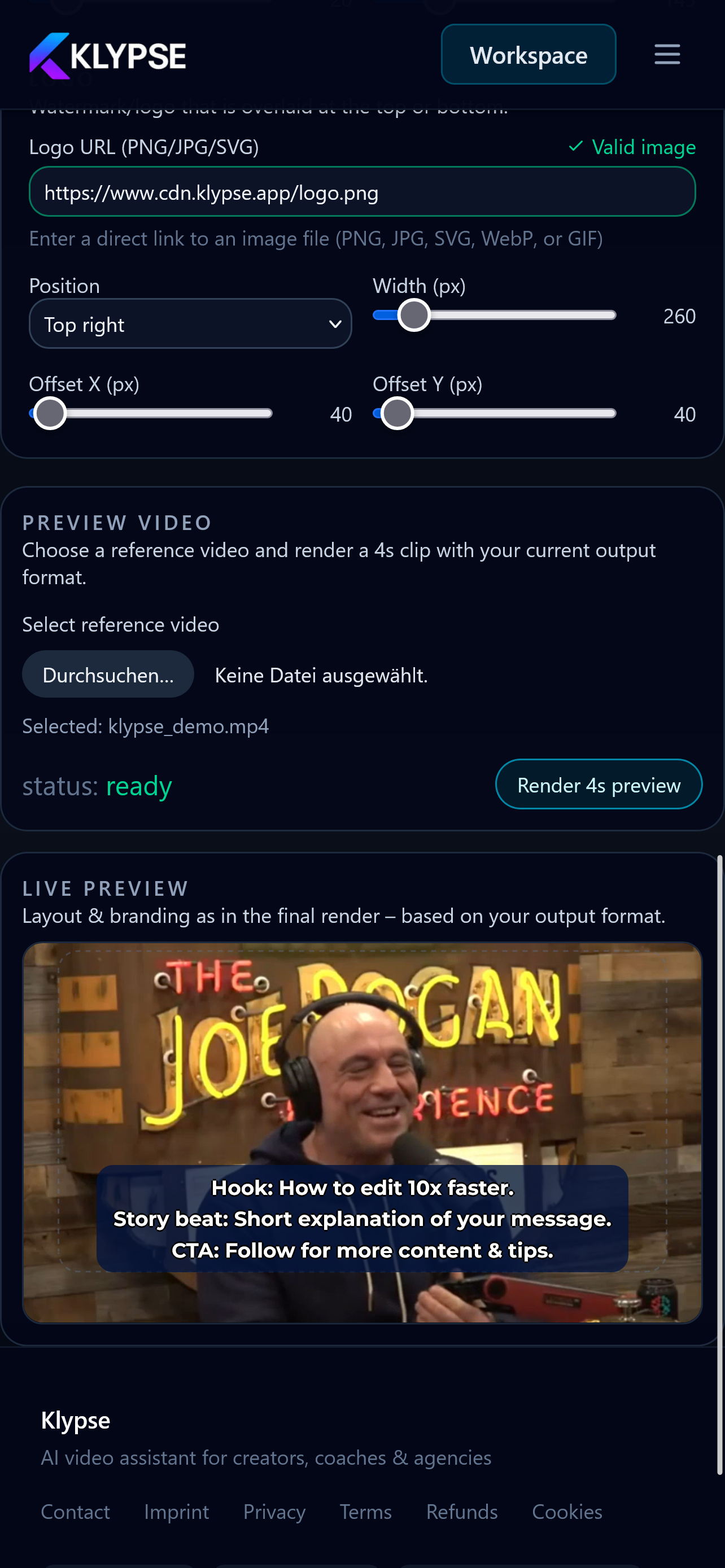Viewport: 725px width, 1568px height.
Task: Open the Cookies settings link
Action: 567,1512
